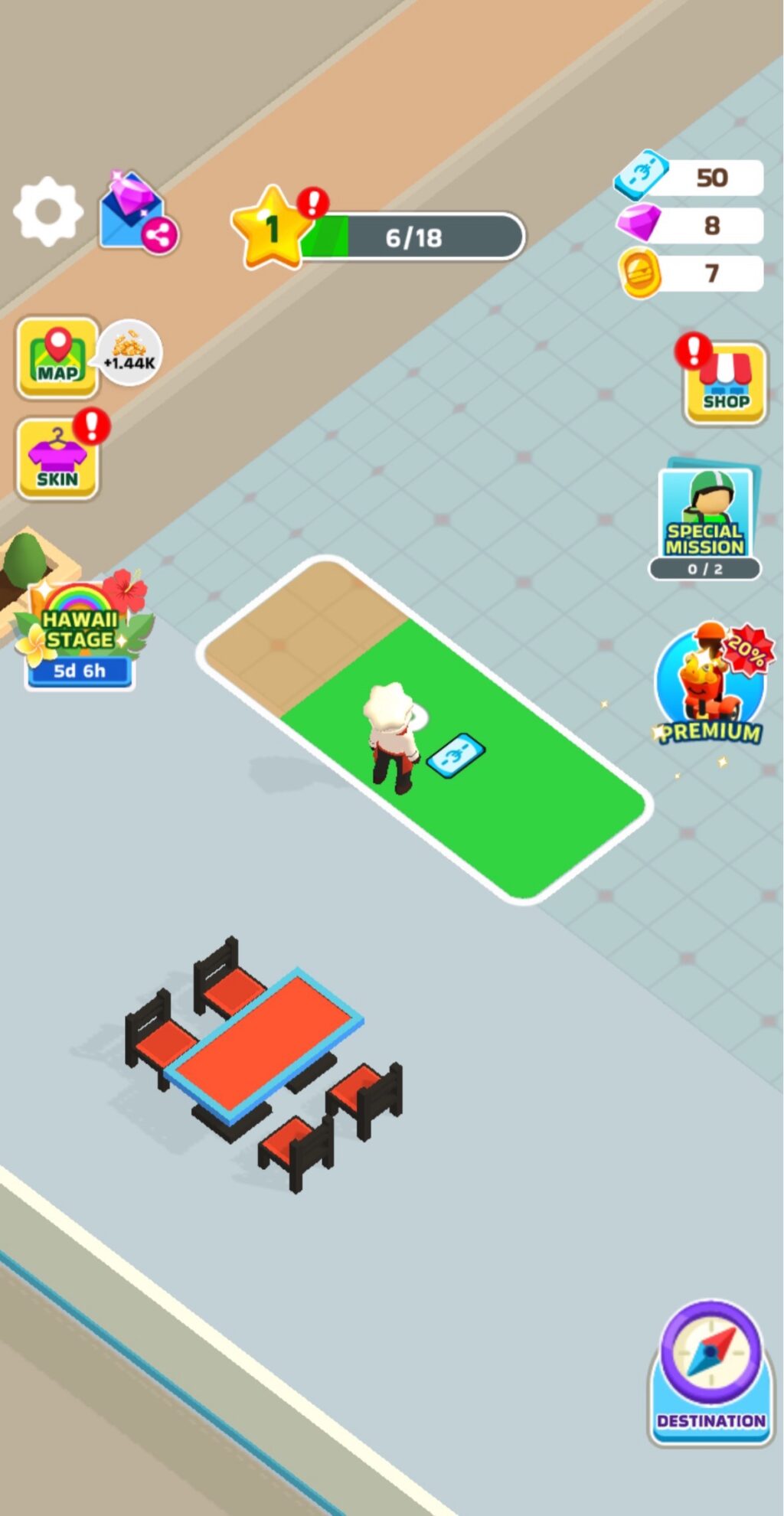
Task: View the Special Mission card
Action: (x=706, y=521)
